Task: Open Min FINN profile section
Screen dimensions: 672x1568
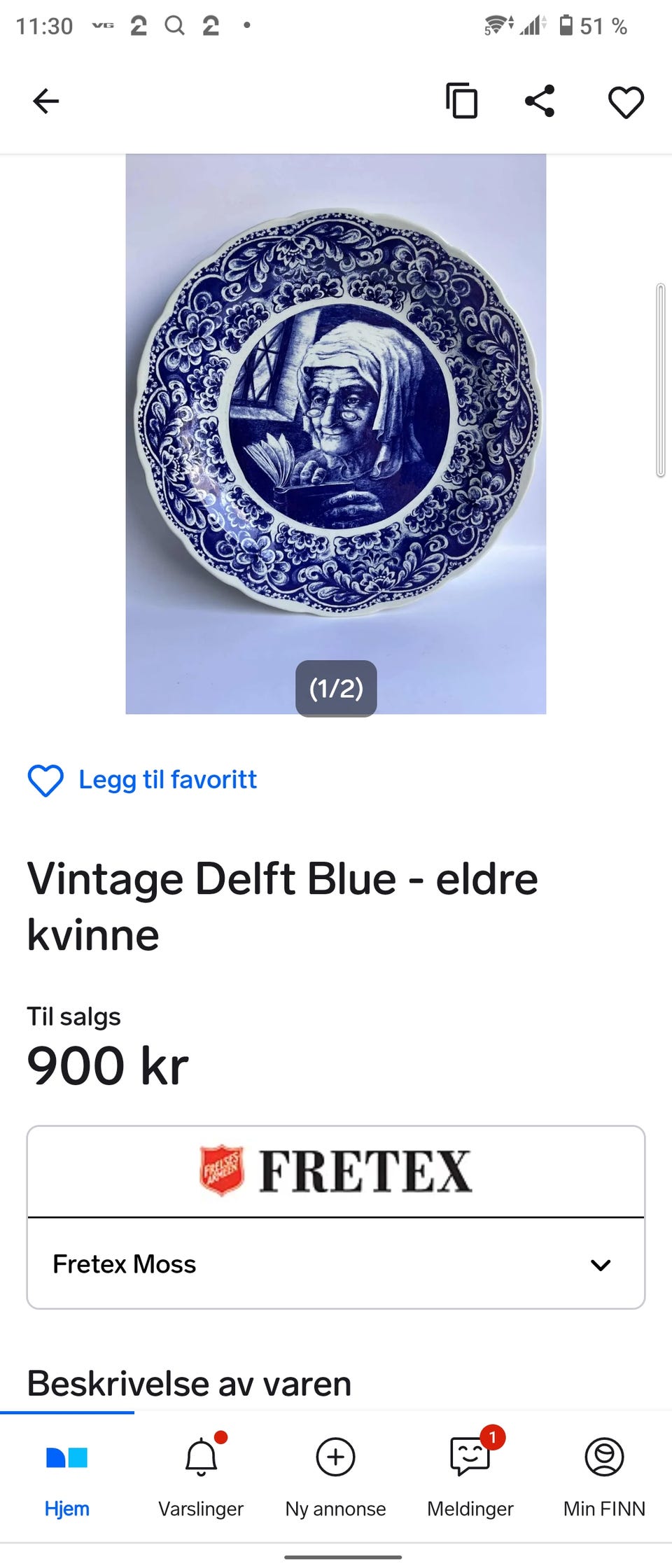Action: (x=603, y=1473)
